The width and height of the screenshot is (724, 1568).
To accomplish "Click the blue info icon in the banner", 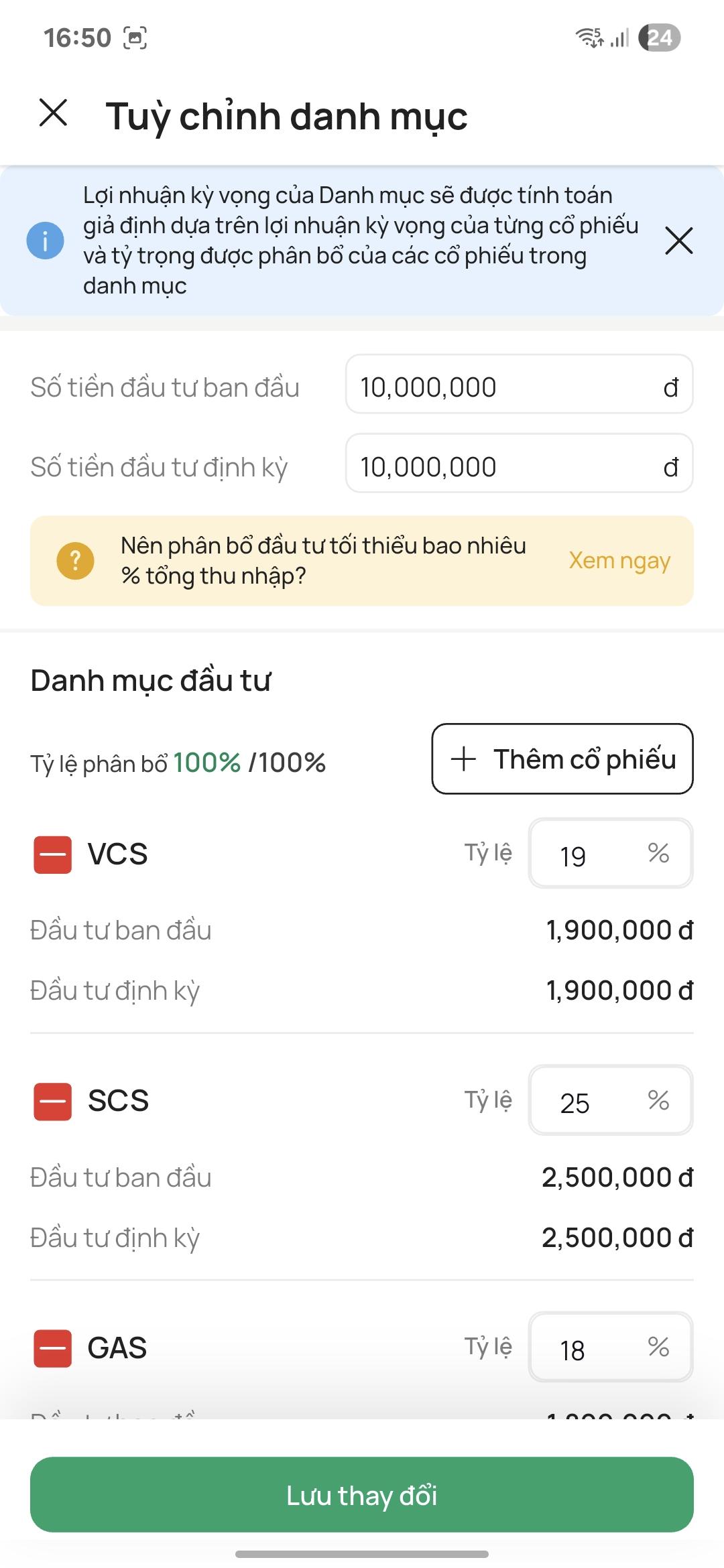I will click(44, 241).
